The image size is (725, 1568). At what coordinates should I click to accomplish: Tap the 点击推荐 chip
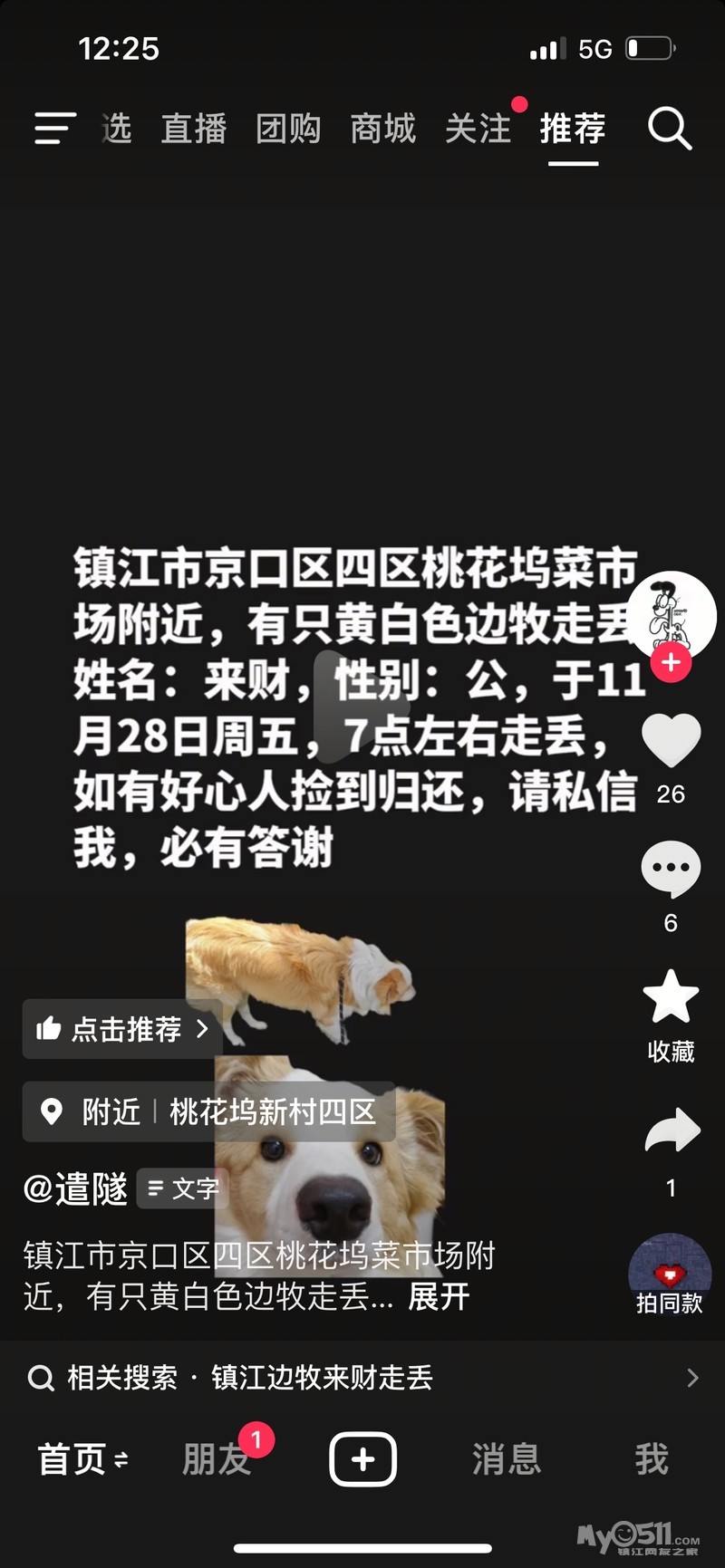click(x=121, y=1029)
